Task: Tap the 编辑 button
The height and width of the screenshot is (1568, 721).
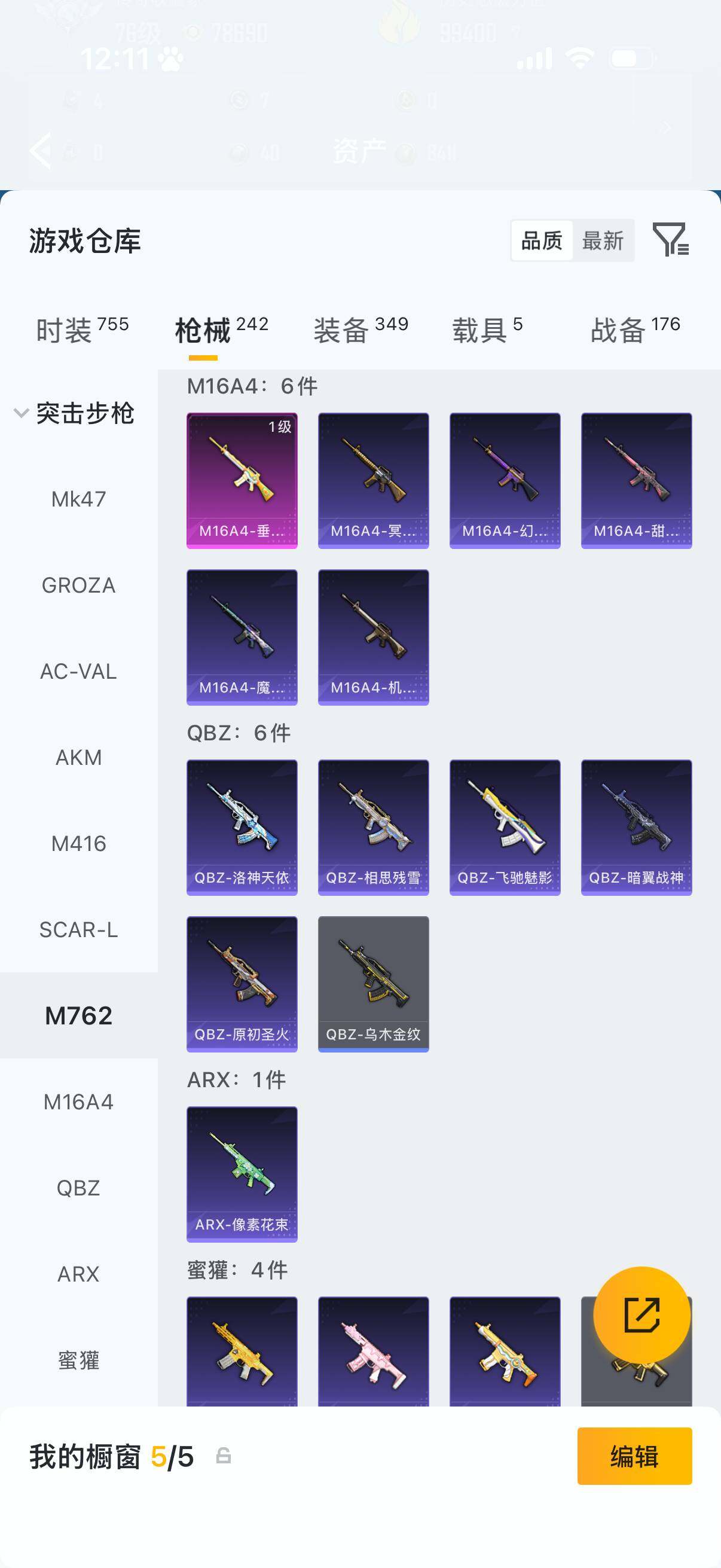Action: pos(634,1456)
